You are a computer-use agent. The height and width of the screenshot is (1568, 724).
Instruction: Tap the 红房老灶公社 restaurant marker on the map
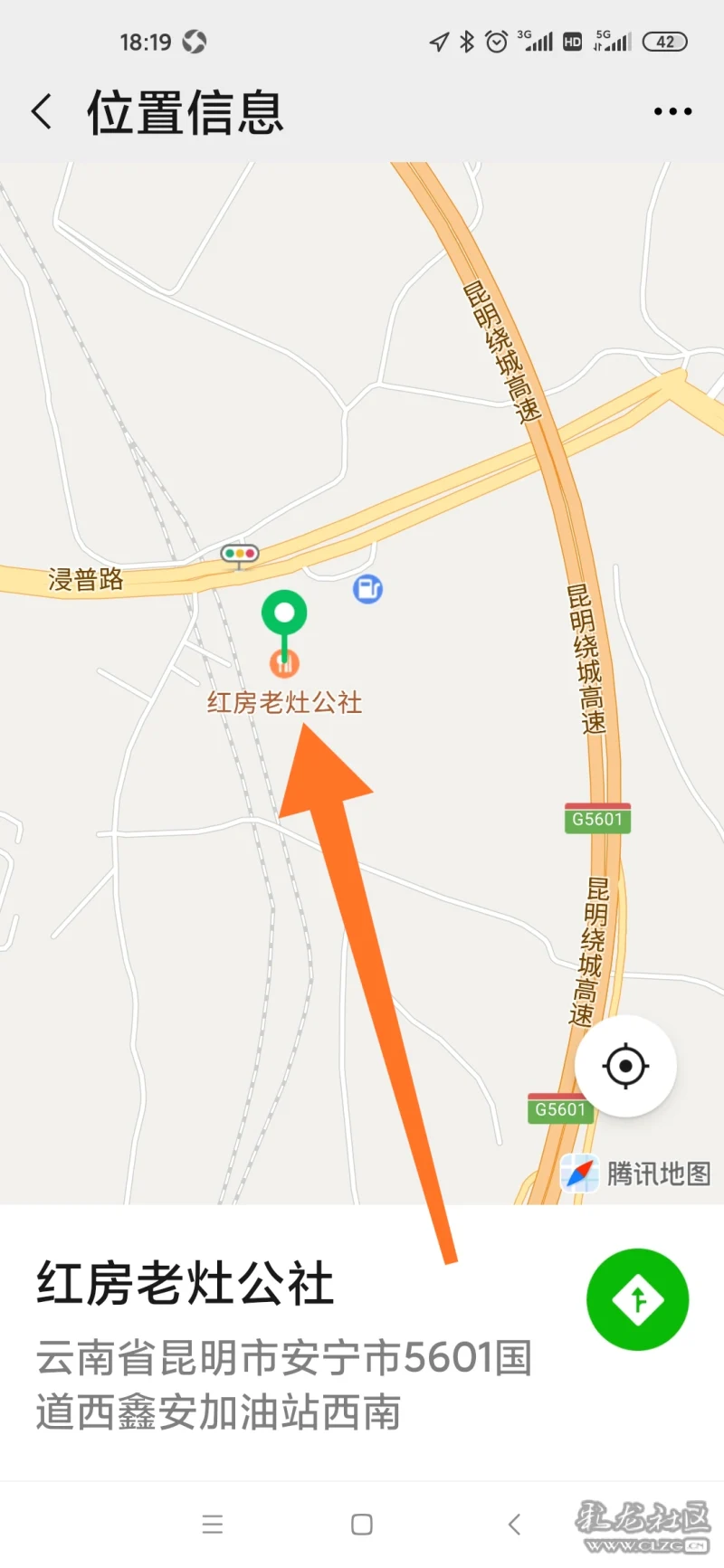coord(284,663)
